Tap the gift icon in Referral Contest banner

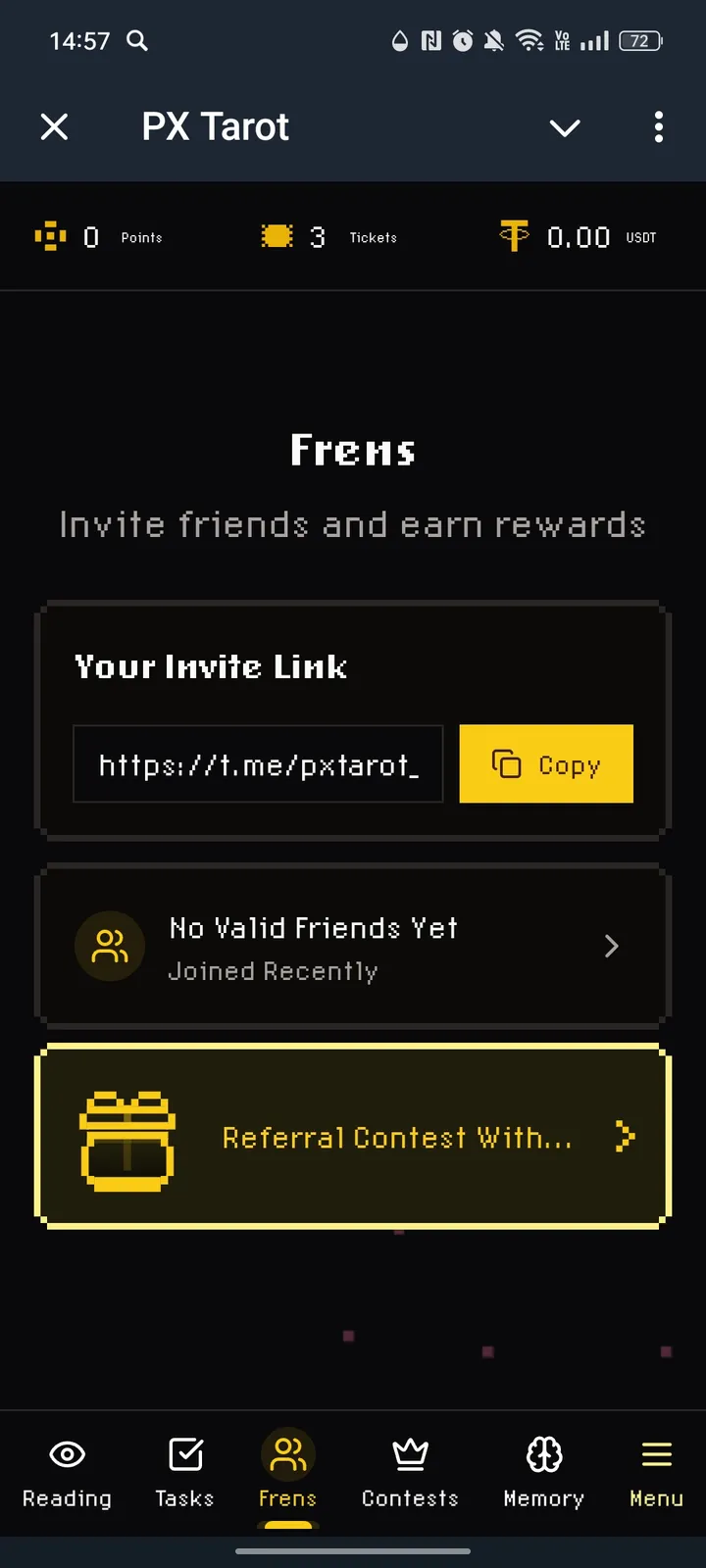tap(126, 1137)
